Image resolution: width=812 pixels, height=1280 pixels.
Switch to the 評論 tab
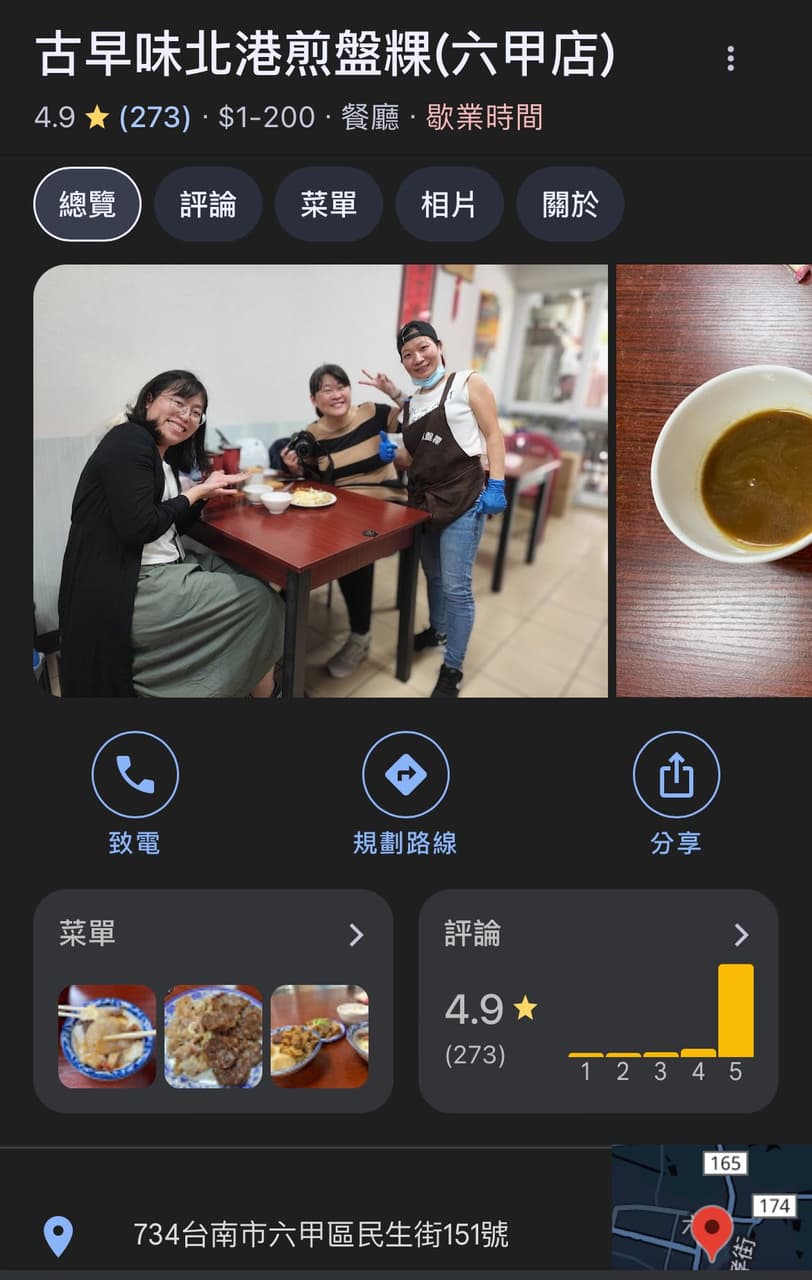coord(208,203)
